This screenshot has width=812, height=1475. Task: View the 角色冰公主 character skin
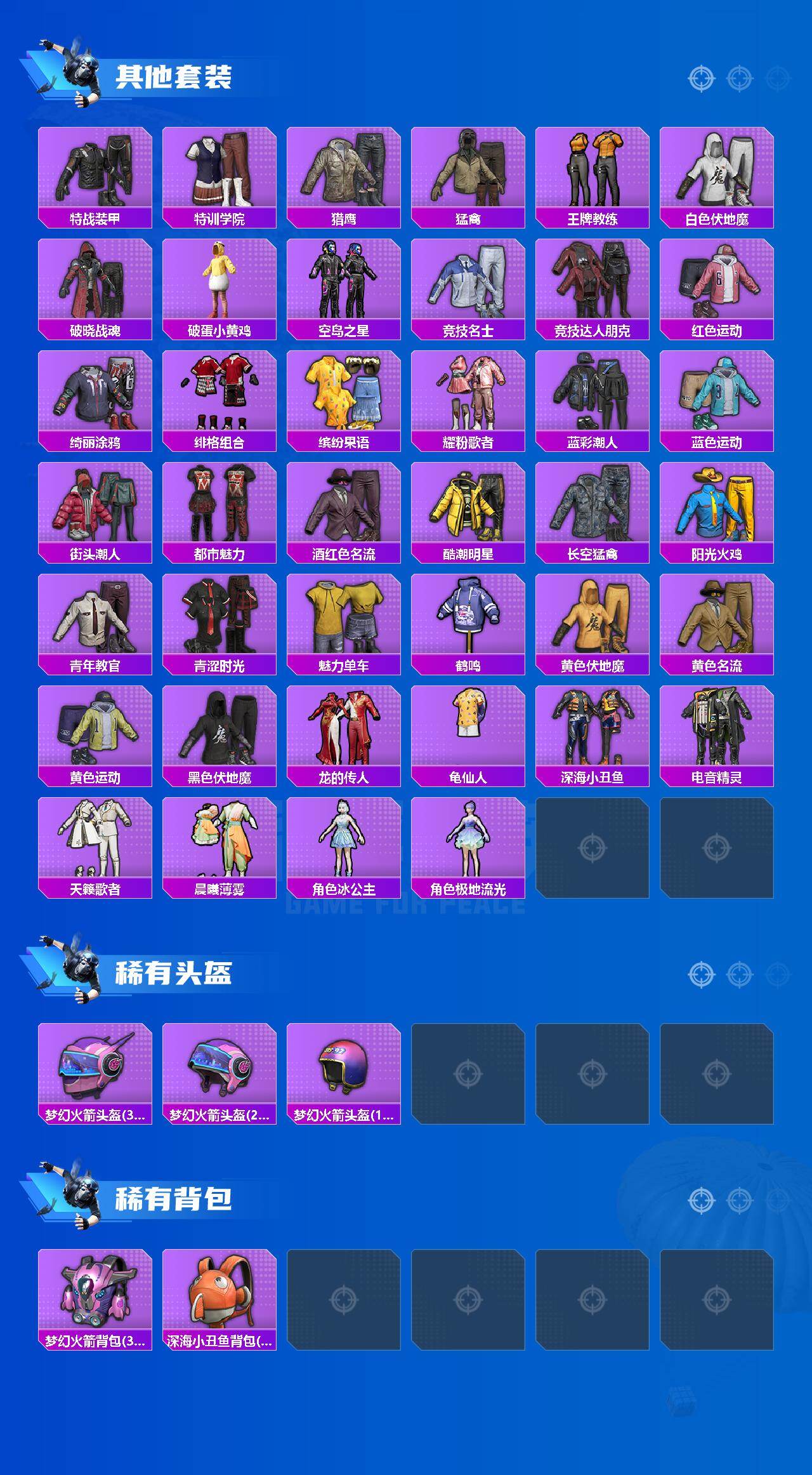click(x=344, y=838)
